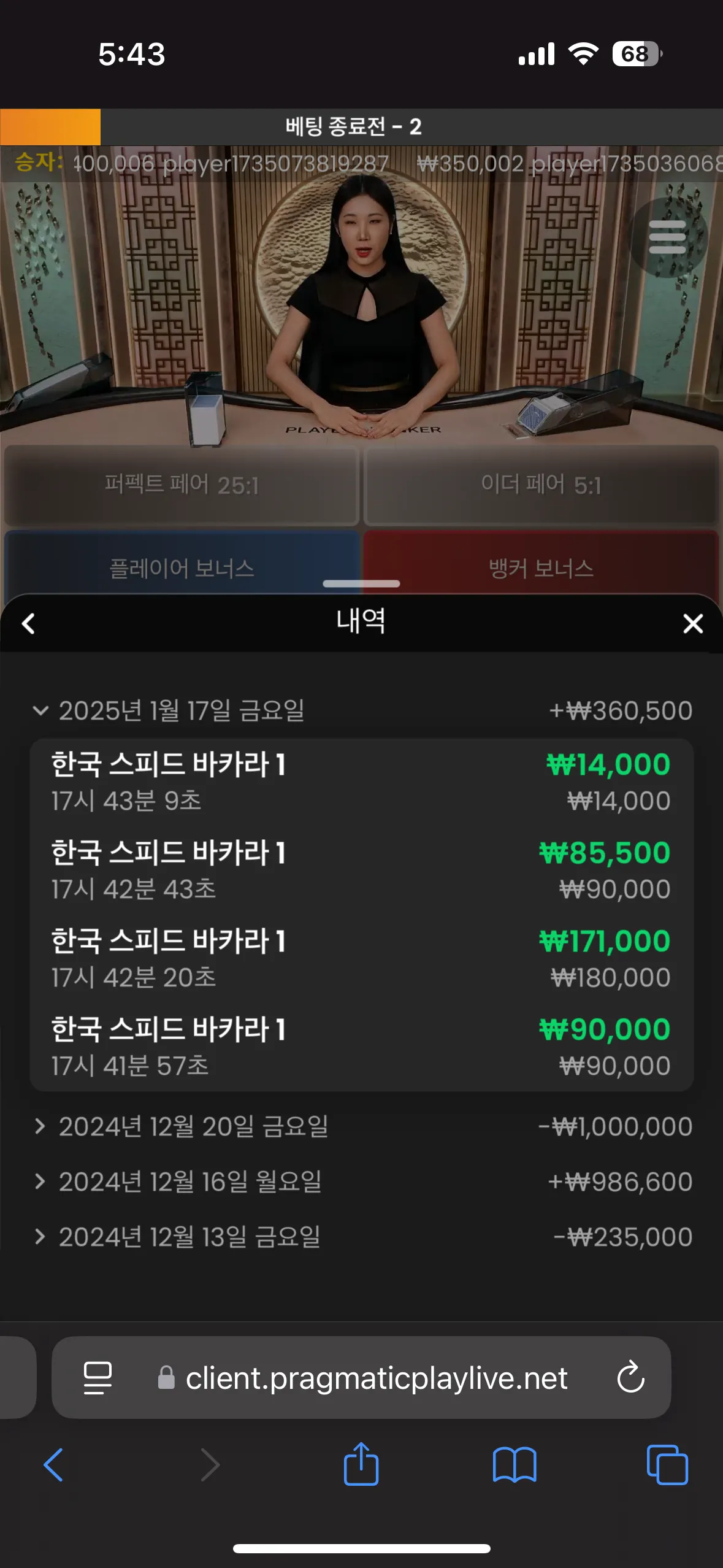Open the 17시 42분 43초 game record
Image resolution: width=723 pixels, height=1568 pixels.
(361, 870)
